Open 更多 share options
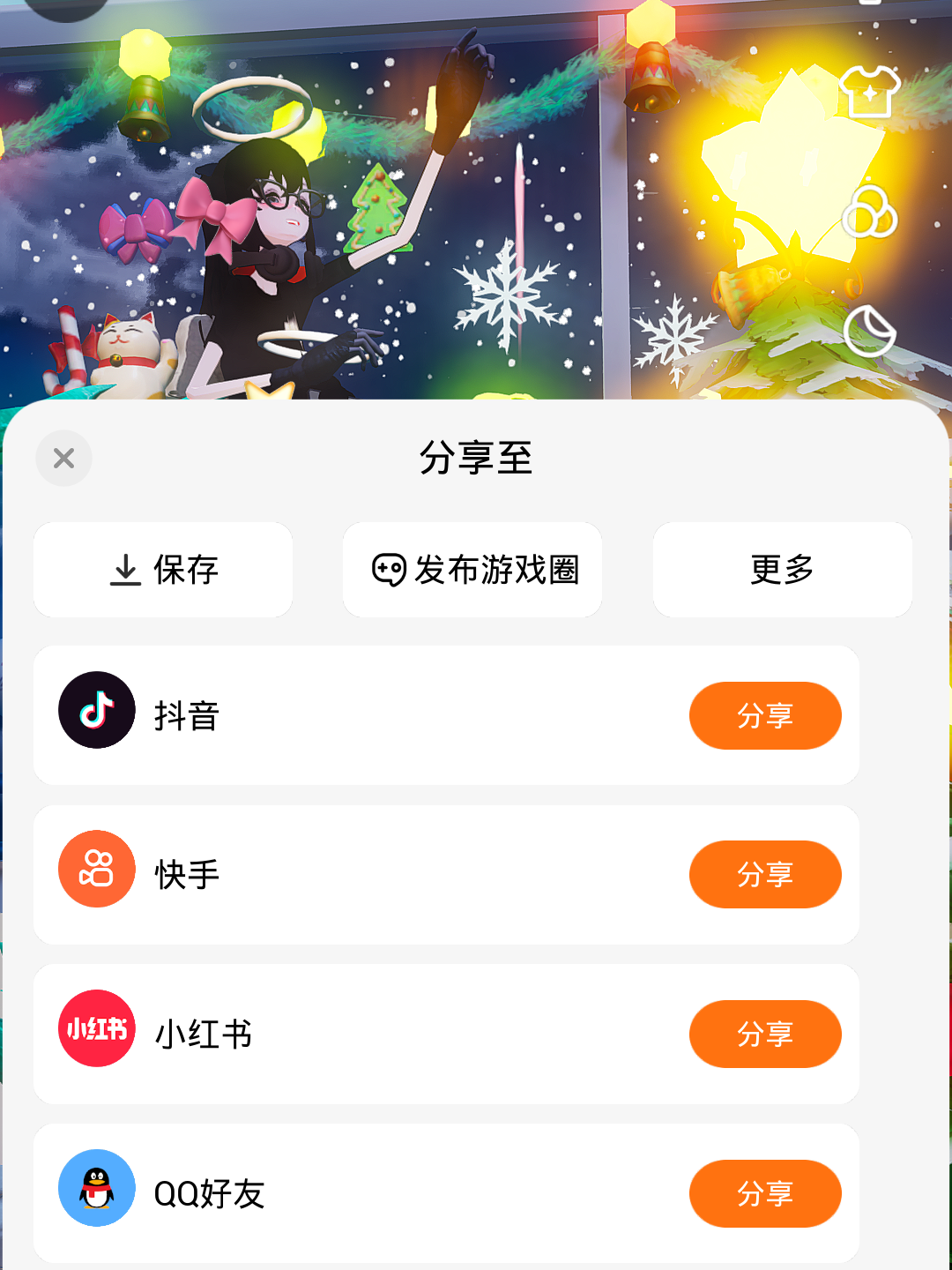 (x=782, y=570)
